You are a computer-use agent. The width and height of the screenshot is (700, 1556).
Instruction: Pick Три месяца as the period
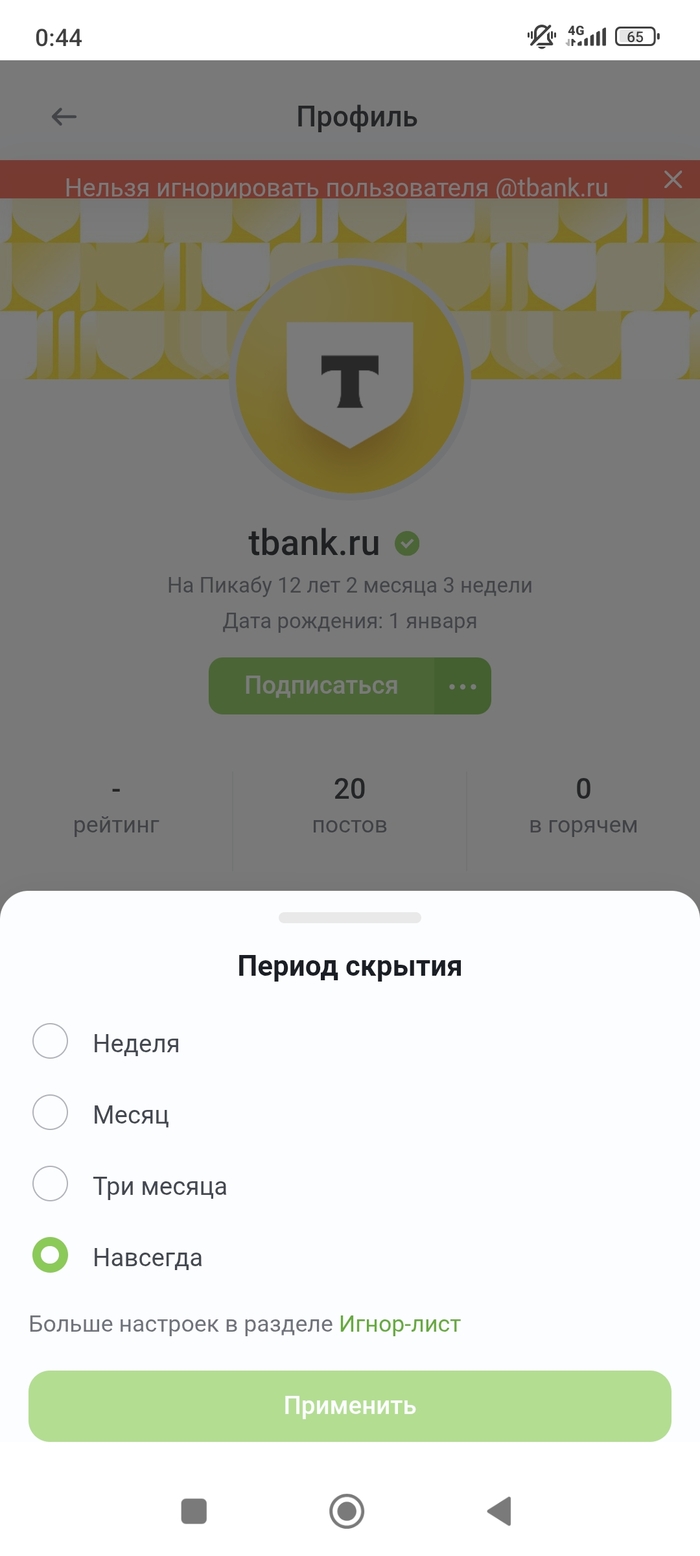pyautogui.click(x=50, y=1185)
